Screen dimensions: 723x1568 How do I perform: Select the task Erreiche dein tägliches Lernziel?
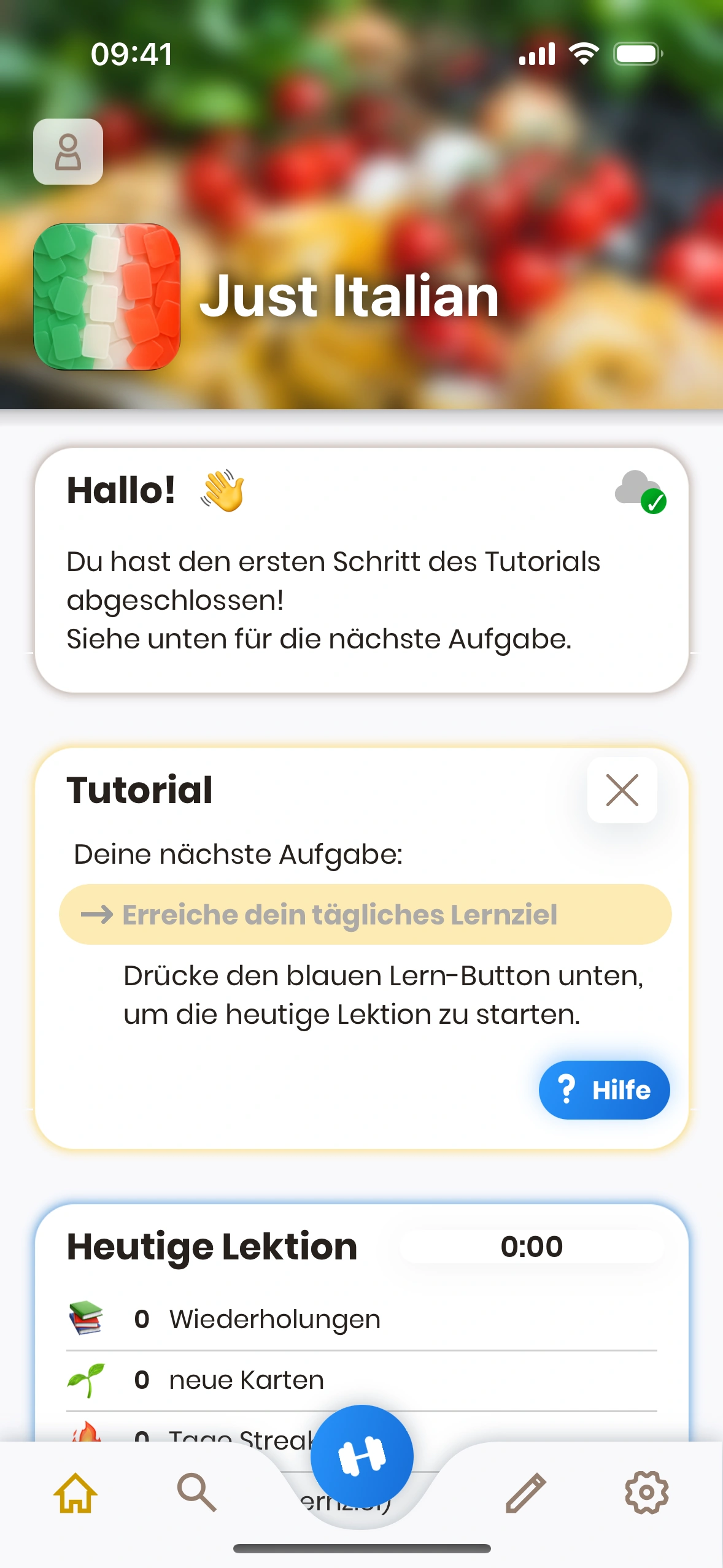(365, 914)
